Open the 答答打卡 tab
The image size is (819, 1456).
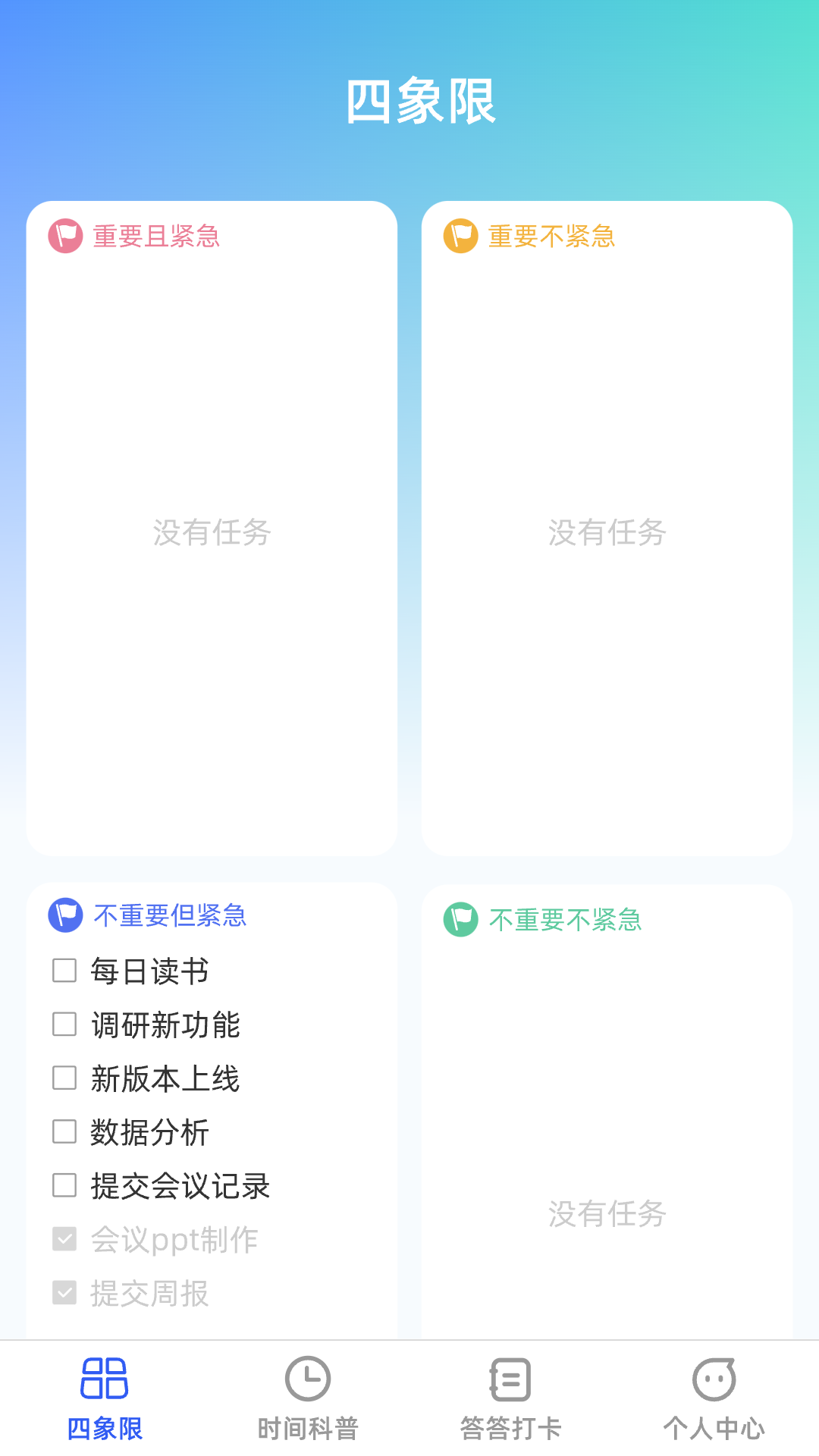pyautogui.click(x=510, y=1424)
